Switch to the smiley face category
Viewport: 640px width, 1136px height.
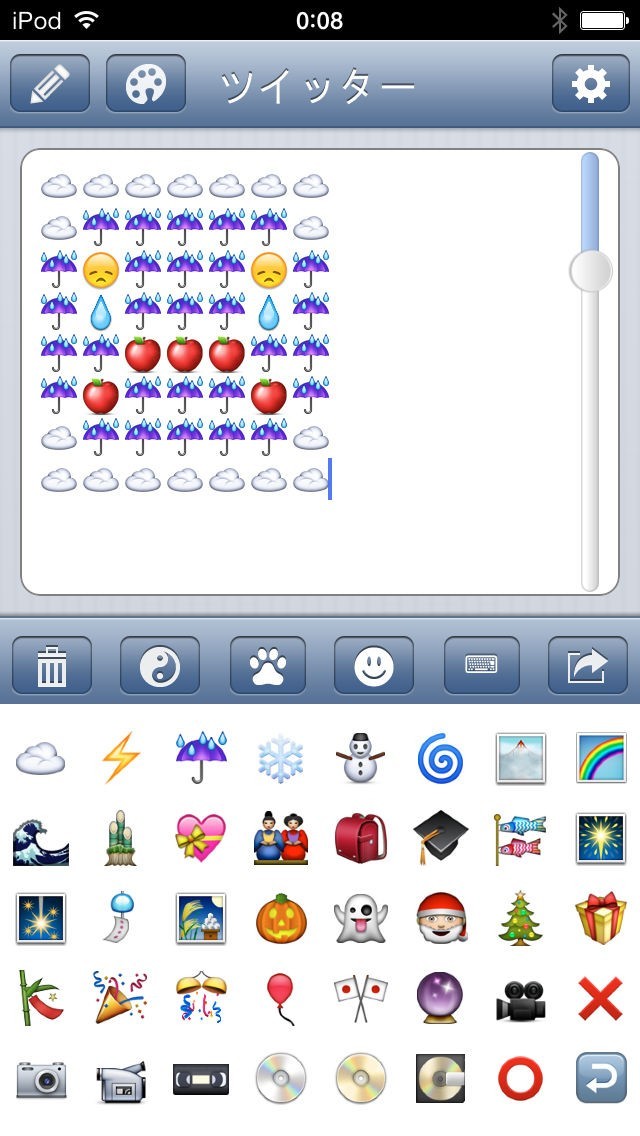[x=374, y=665]
